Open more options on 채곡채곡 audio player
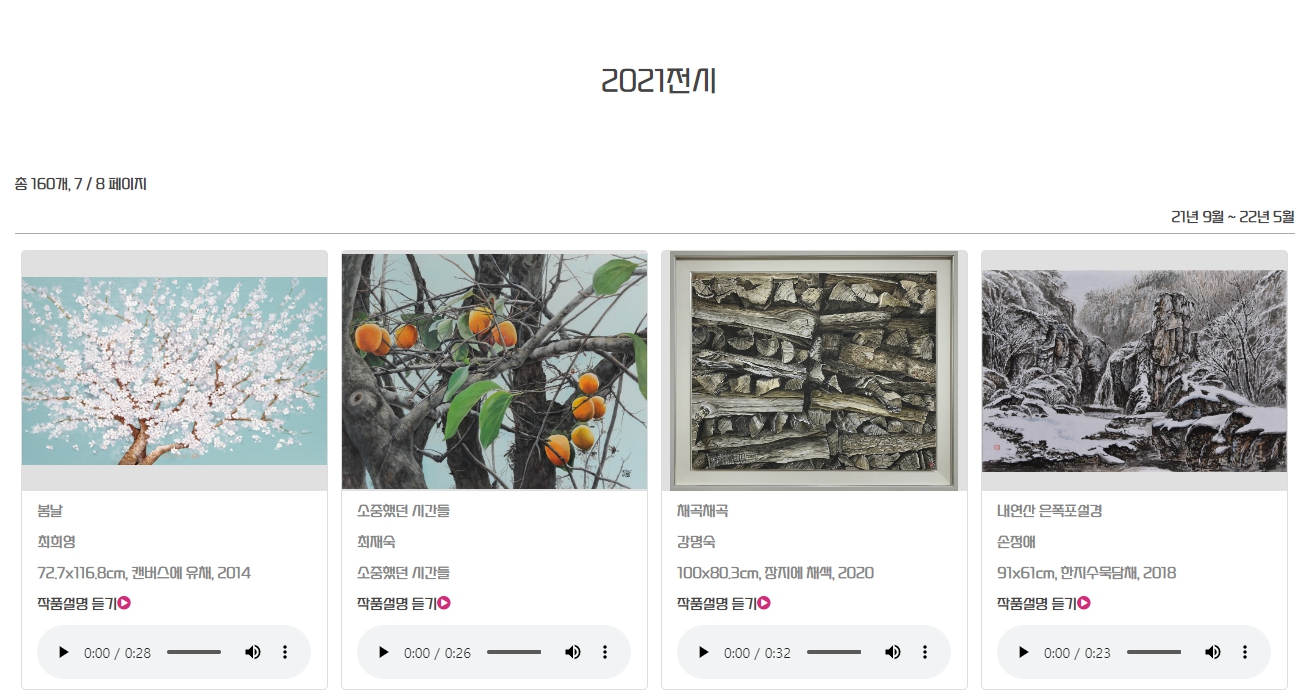1309x699 pixels. click(x=925, y=652)
